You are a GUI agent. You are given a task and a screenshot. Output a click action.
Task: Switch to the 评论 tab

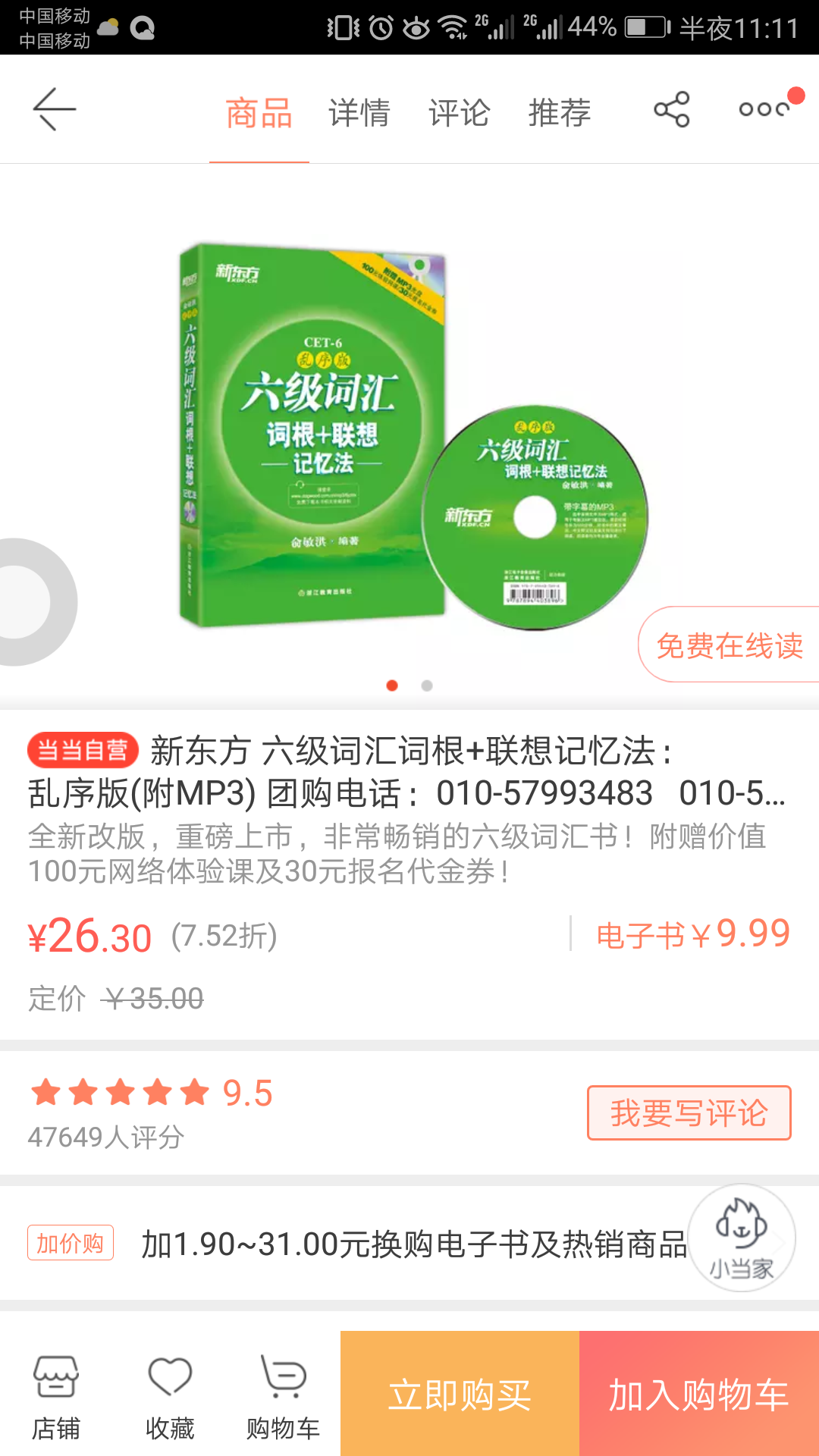click(459, 113)
